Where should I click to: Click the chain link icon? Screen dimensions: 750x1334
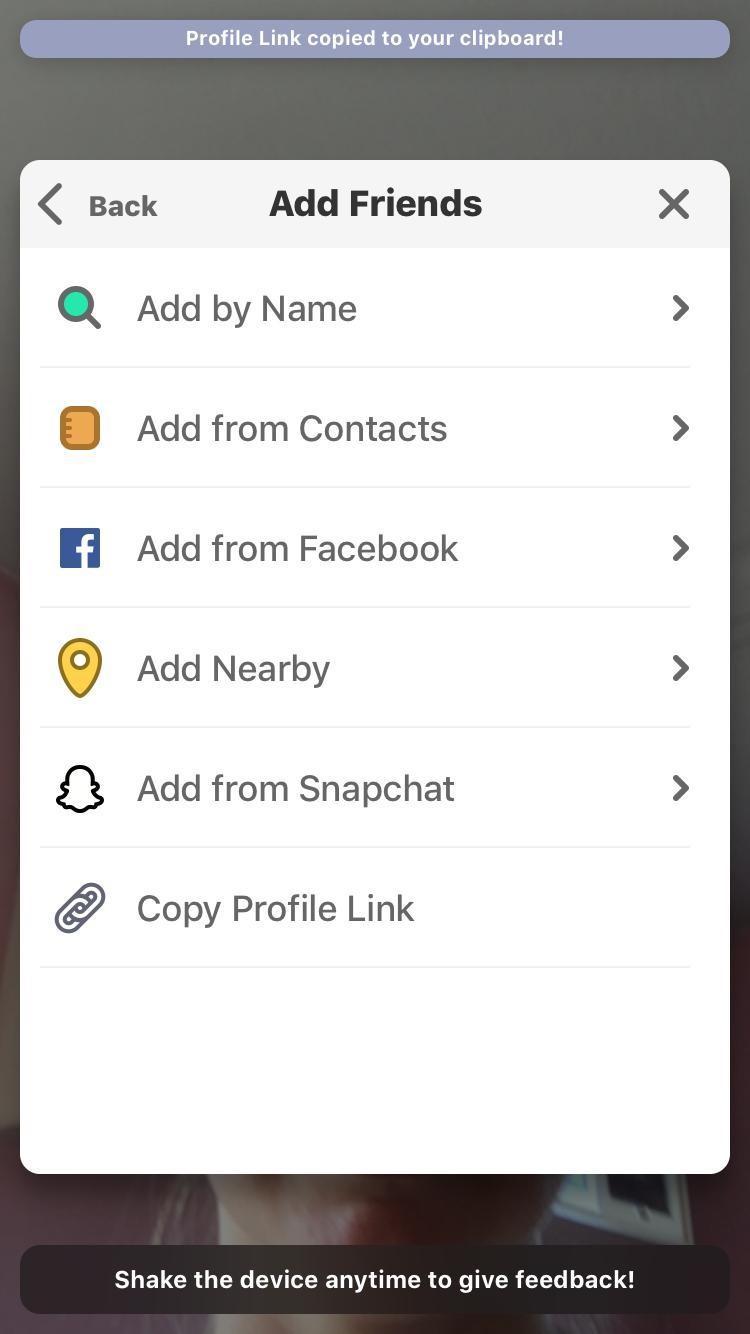coord(79,907)
